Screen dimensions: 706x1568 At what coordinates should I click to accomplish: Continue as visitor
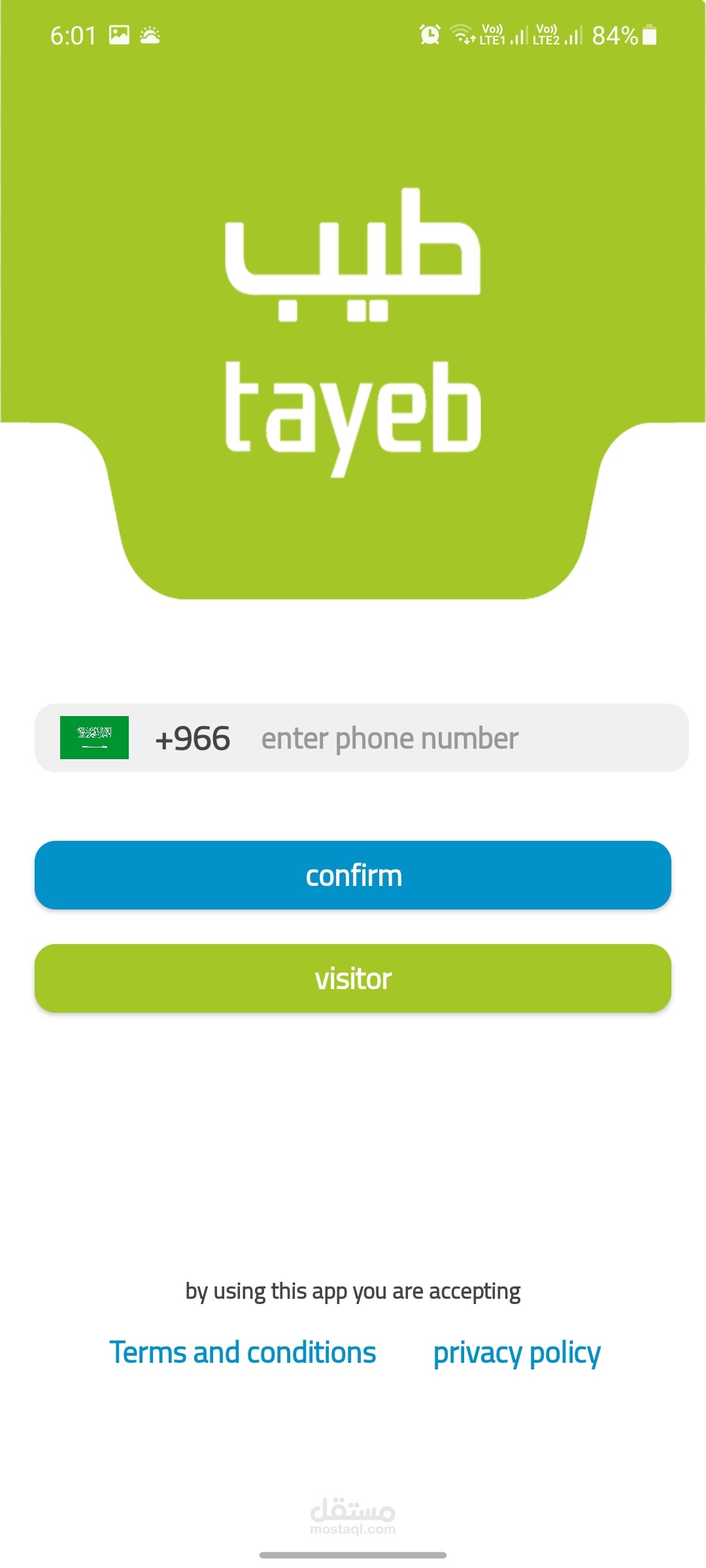click(353, 979)
